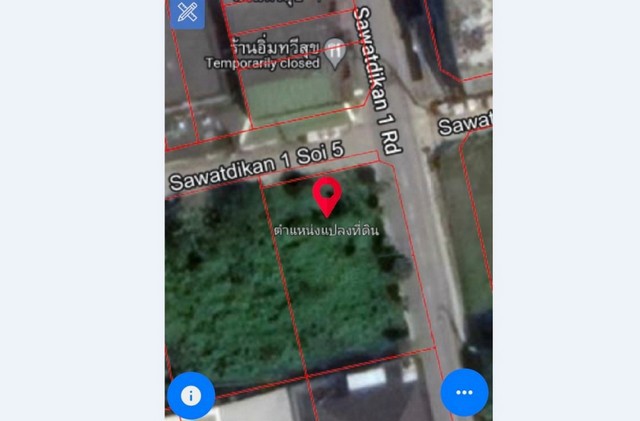Open the info floating button

[x=190, y=395]
